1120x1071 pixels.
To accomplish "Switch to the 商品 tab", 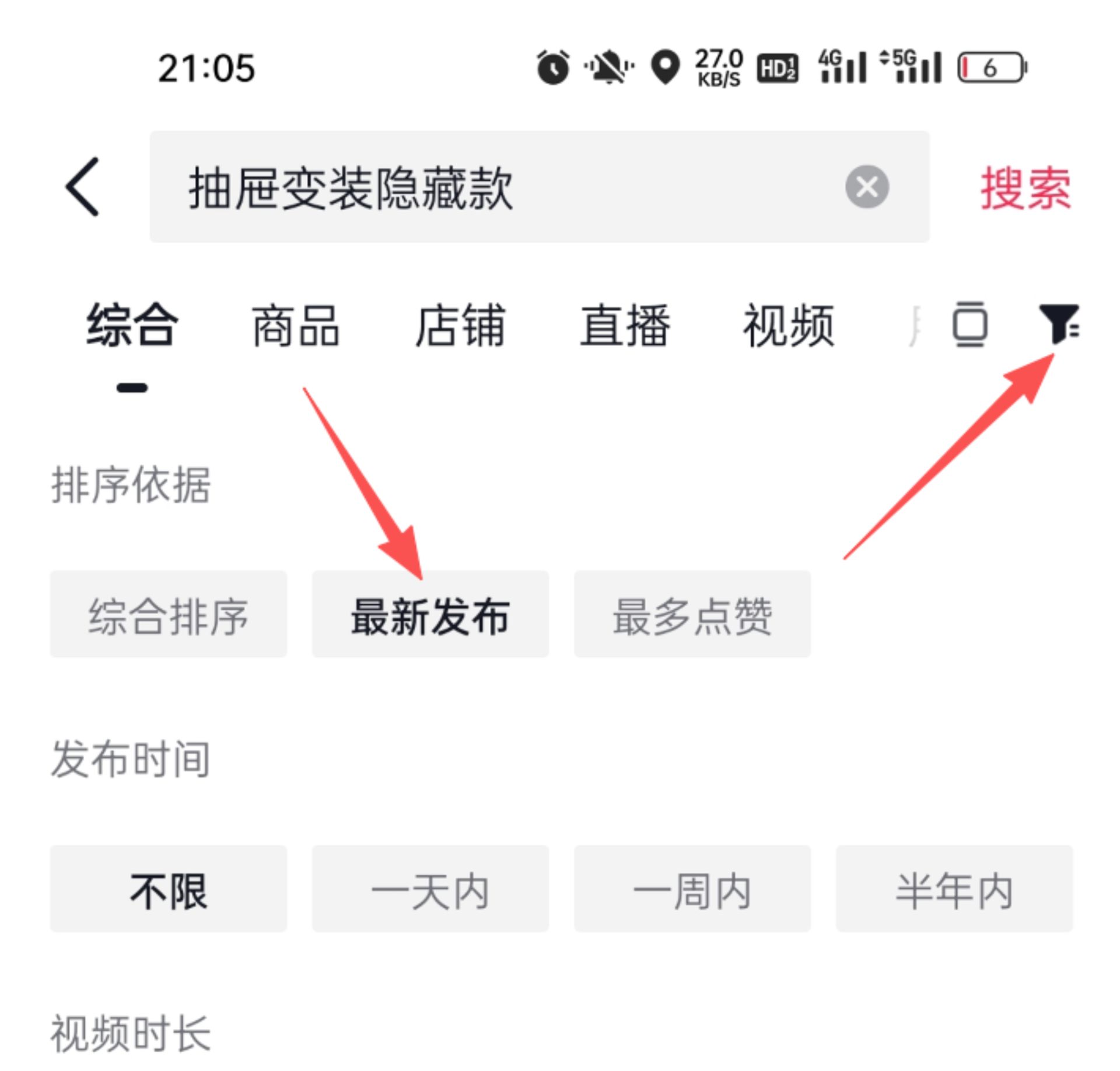I will tap(295, 325).
